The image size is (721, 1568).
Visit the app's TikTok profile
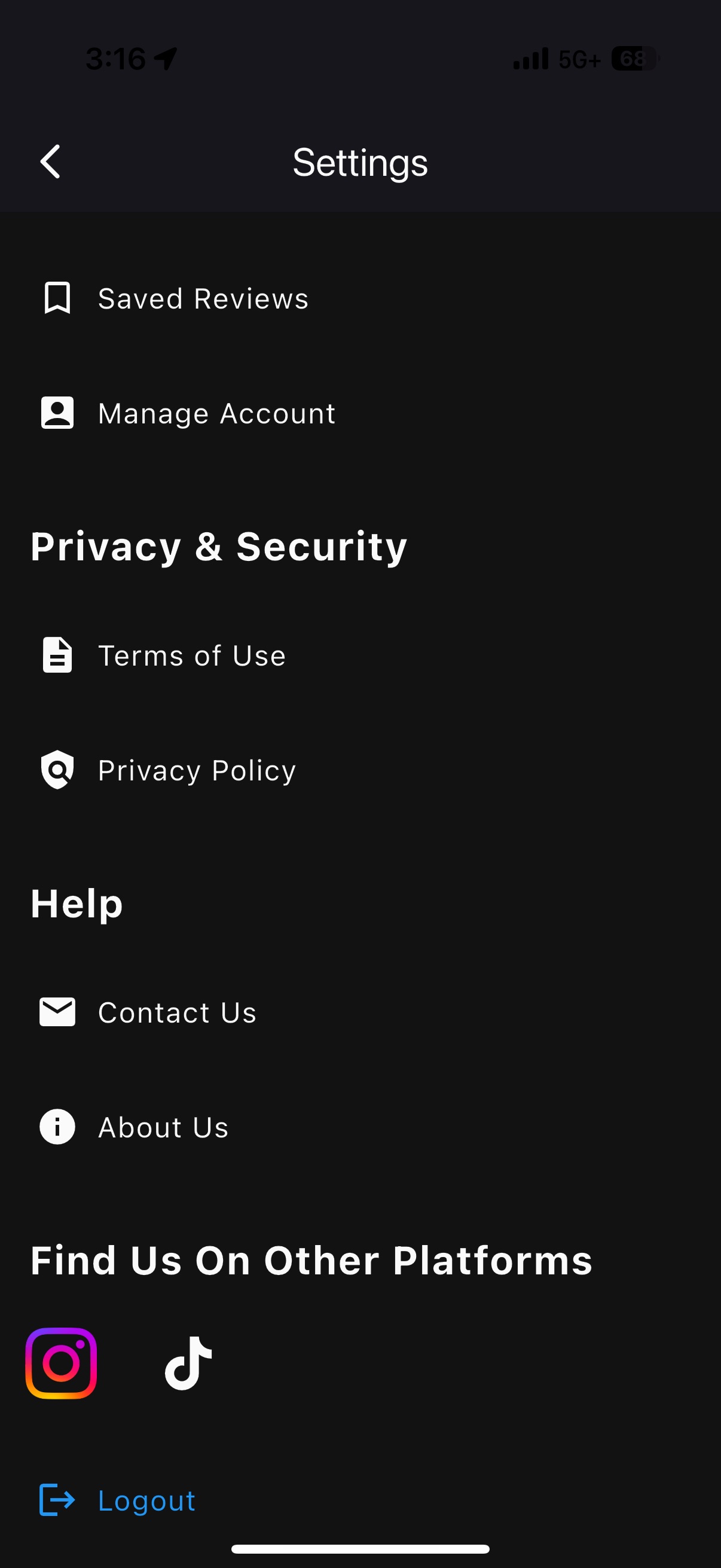point(186,1362)
